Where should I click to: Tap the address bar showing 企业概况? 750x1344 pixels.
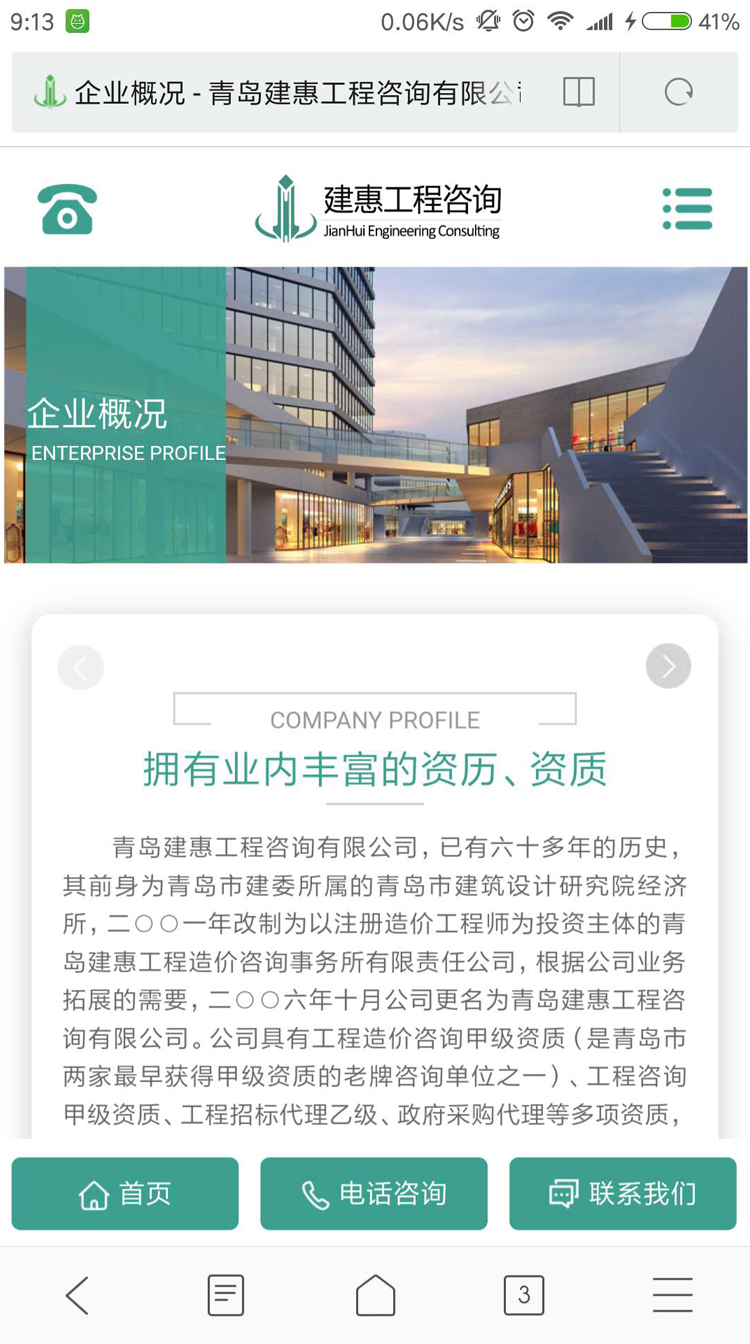[x=290, y=93]
